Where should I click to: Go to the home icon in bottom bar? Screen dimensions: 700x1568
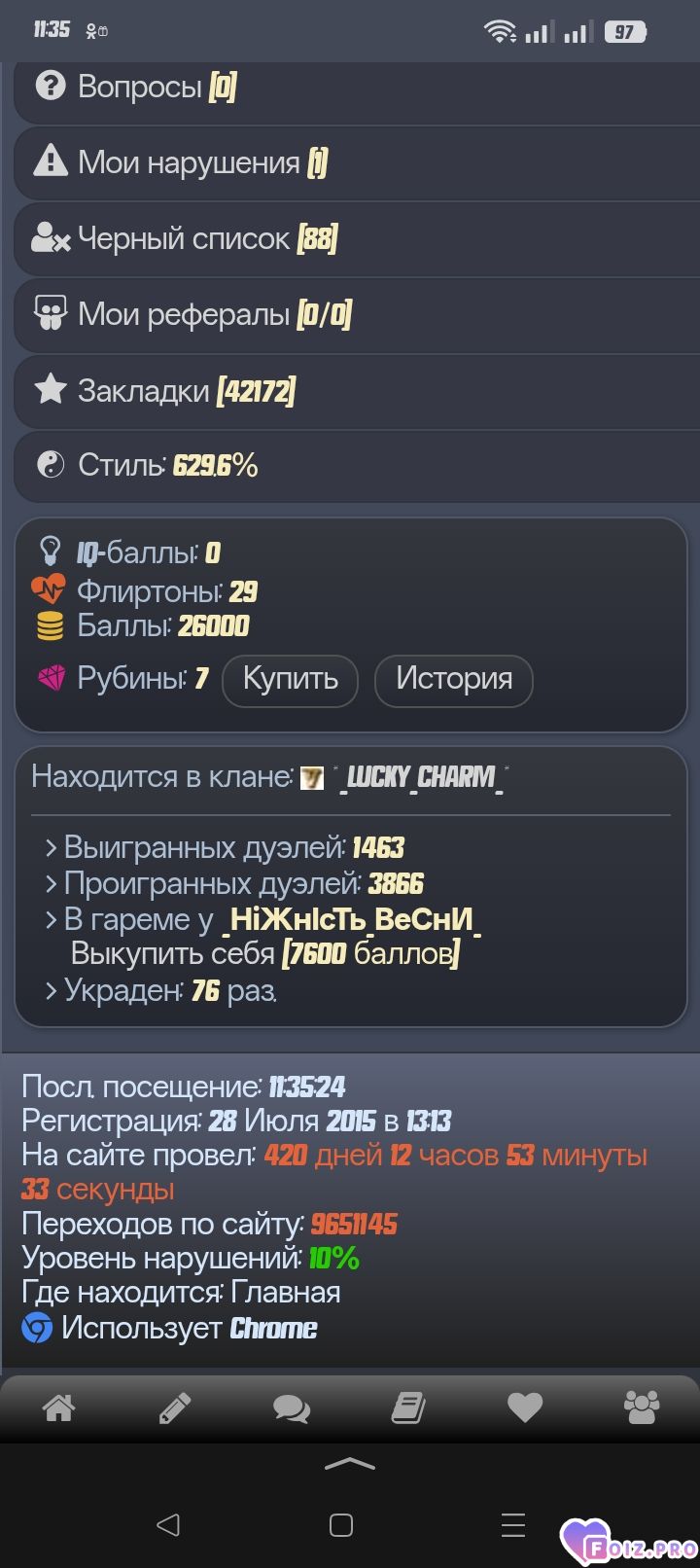click(x=58, y=1408)
